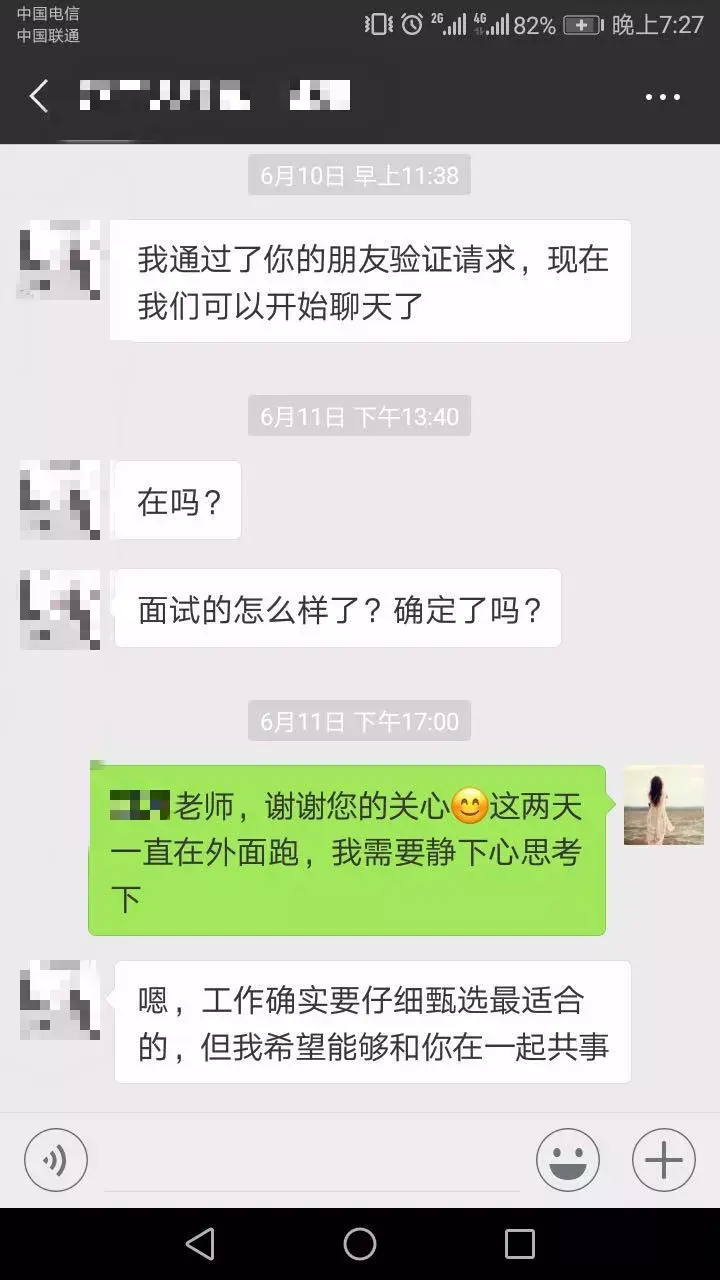Tap the 面试的怎么样了 message bubble
Image resolution: width=720 pixels, height=1280 pixels.
click(x=337, y=608)
